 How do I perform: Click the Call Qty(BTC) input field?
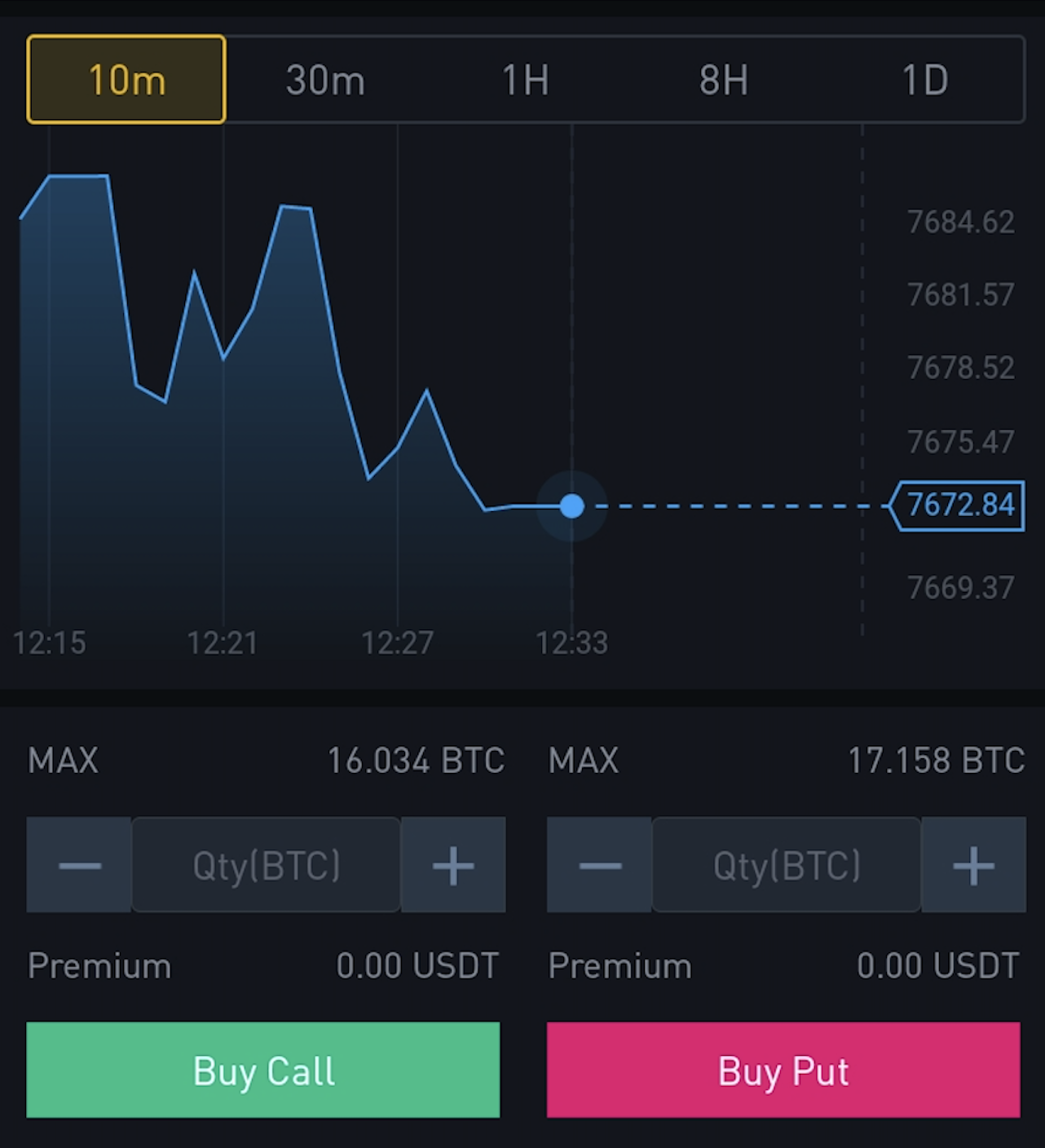[266, 864]
